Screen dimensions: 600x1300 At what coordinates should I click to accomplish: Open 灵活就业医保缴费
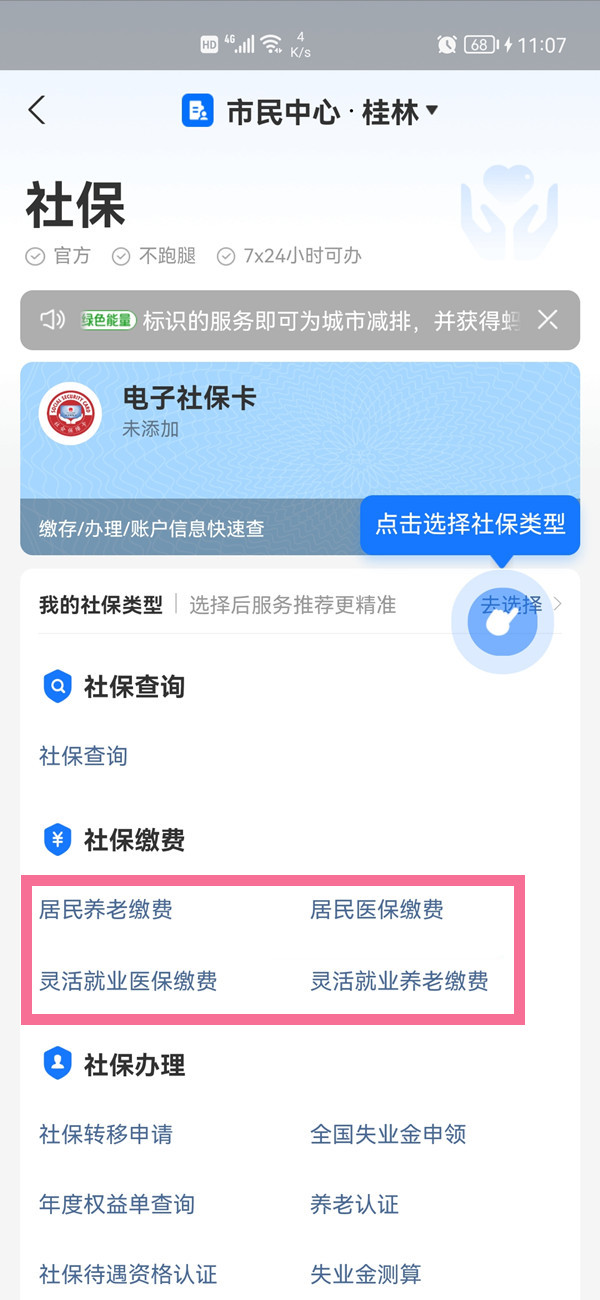click(x=128, y=981)
